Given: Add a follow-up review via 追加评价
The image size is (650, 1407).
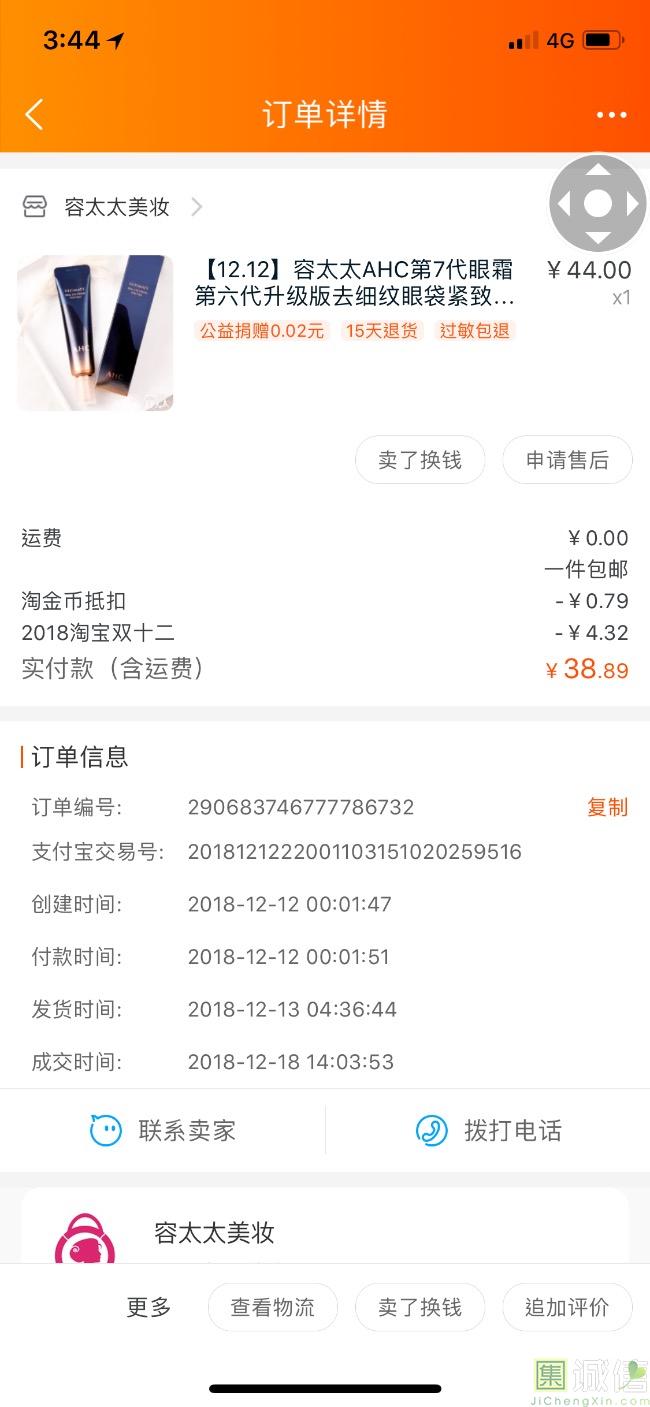Looking at the screenshot, I should coord(567,1307).
